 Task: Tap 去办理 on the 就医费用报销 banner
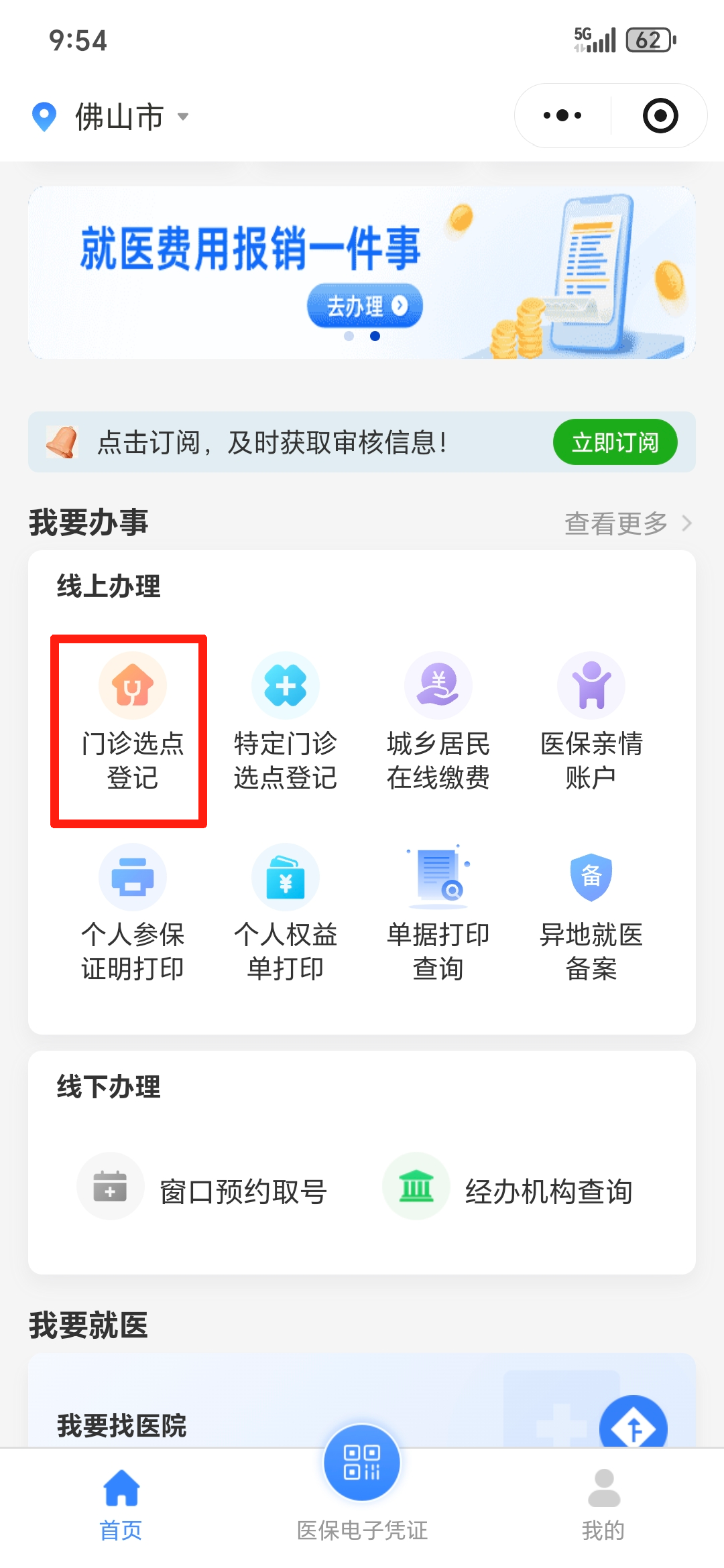365,306
